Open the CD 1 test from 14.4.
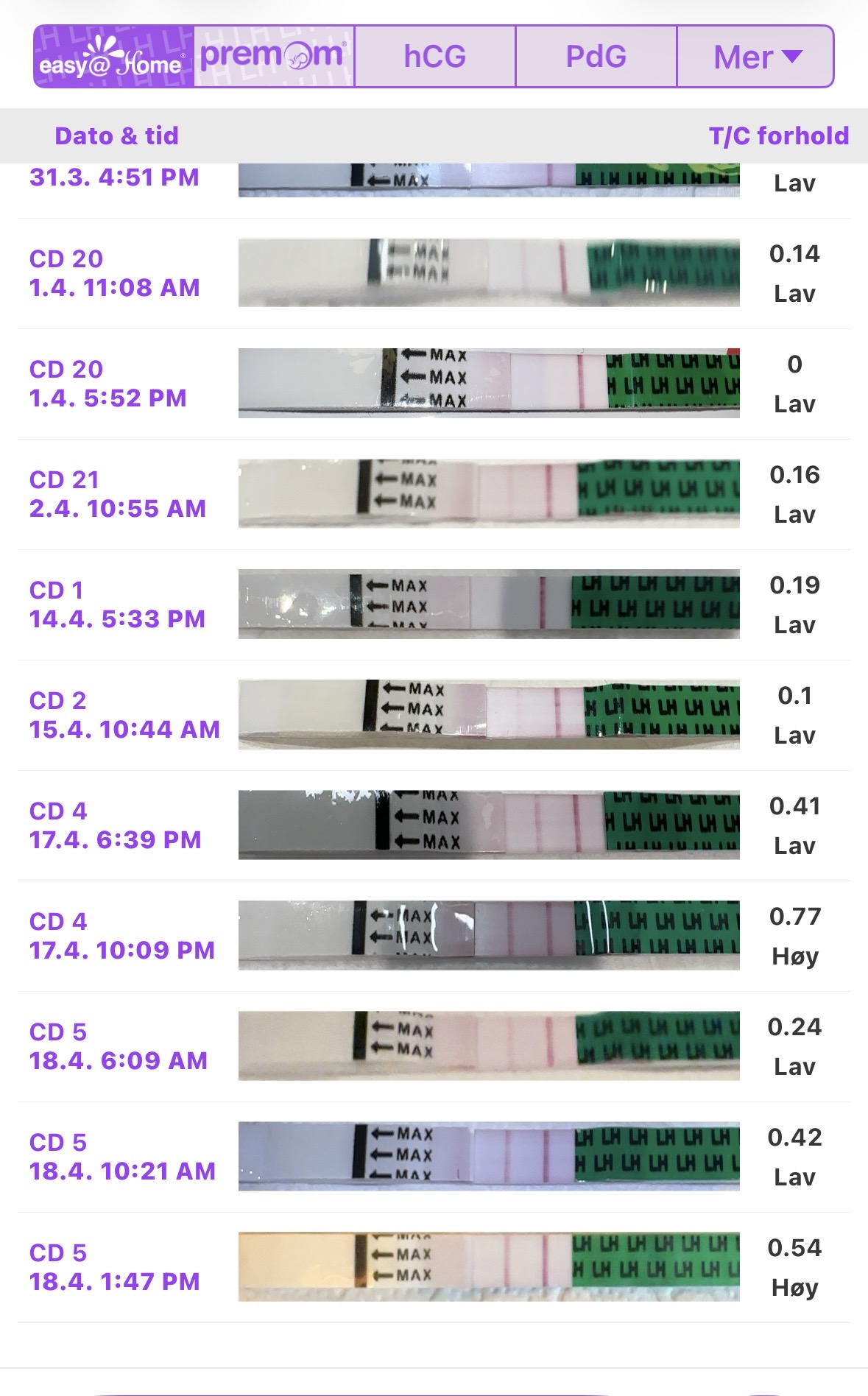Image resolution: width=868 pixels, height=1396 pixels. point(489,604)
